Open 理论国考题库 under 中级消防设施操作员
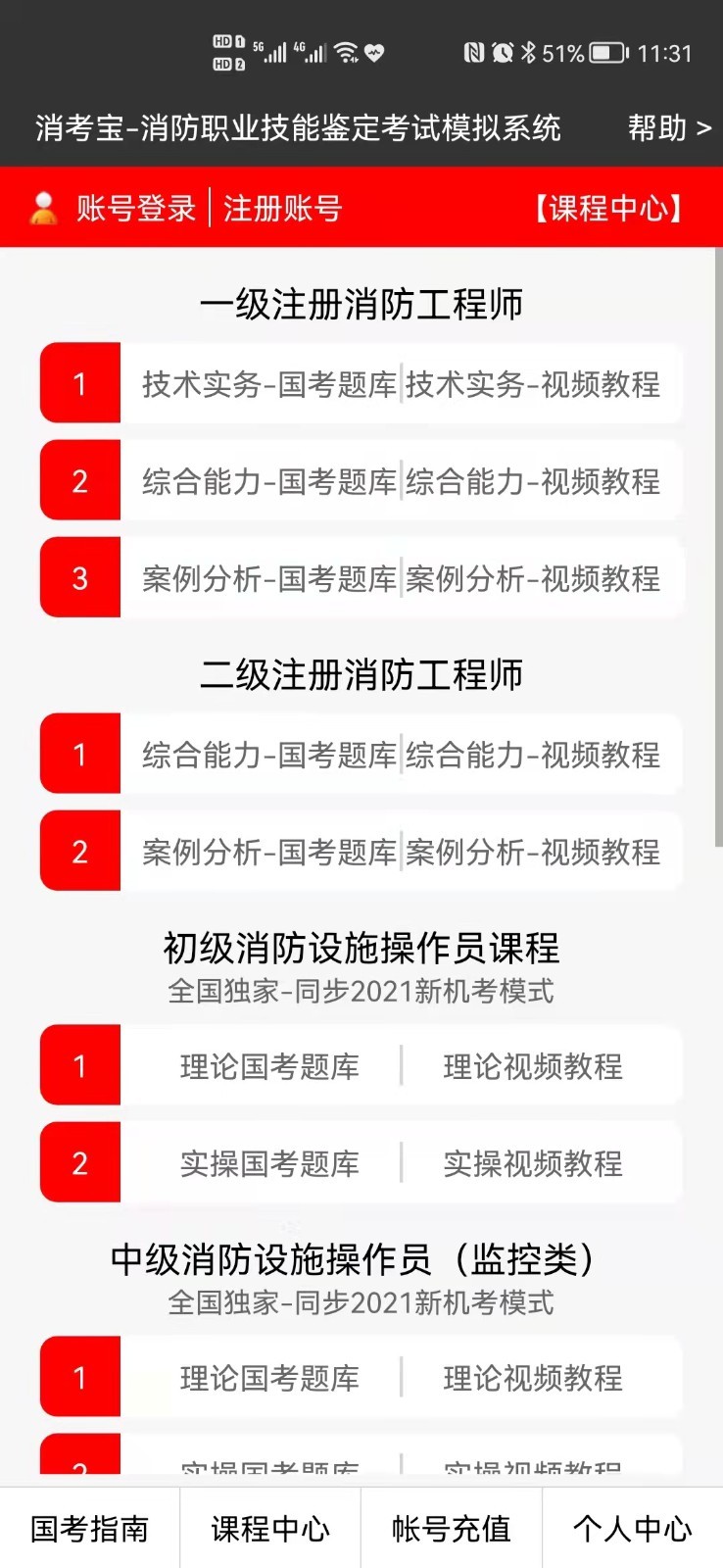The width and height of the screenshot is (723, 1568). [269, 1378]
